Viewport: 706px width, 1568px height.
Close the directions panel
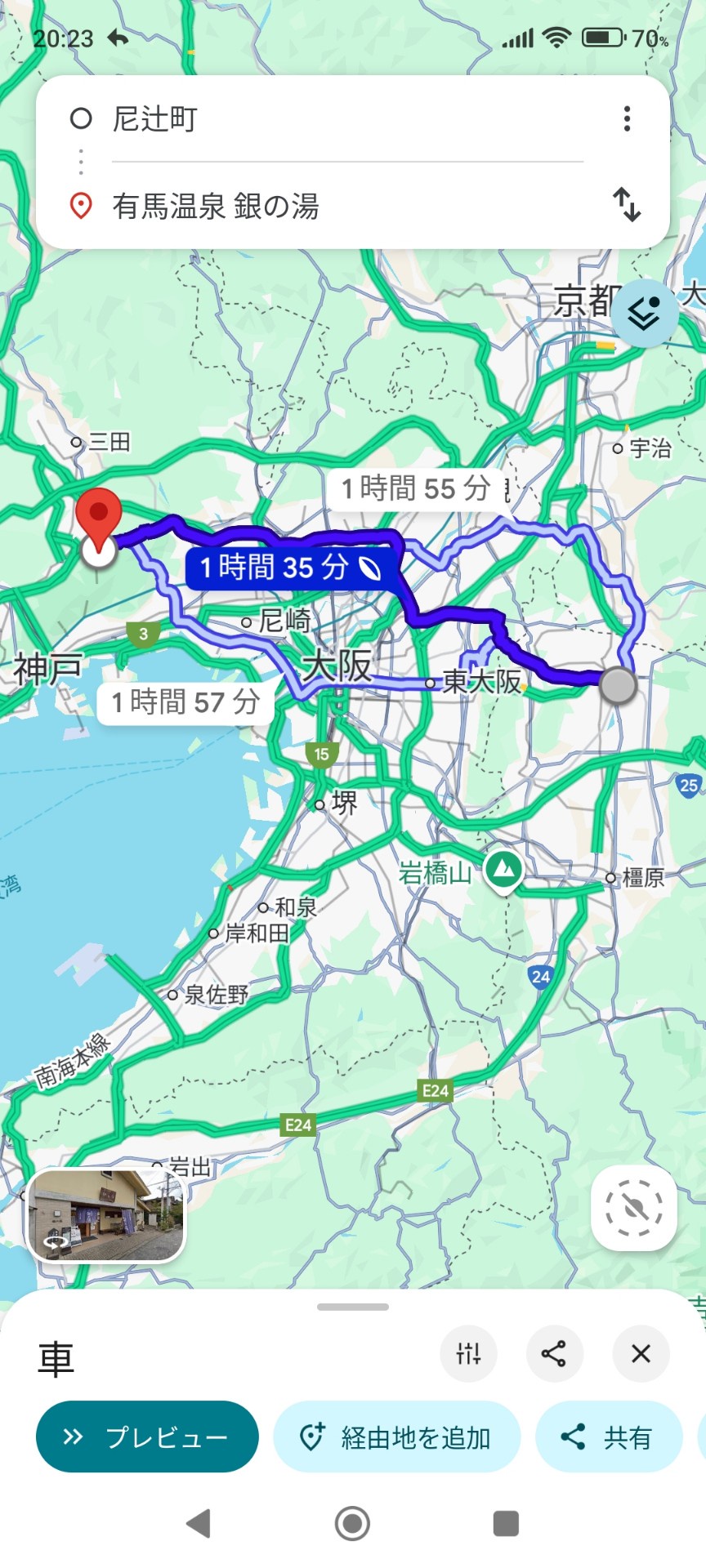tap(641, 1353)
